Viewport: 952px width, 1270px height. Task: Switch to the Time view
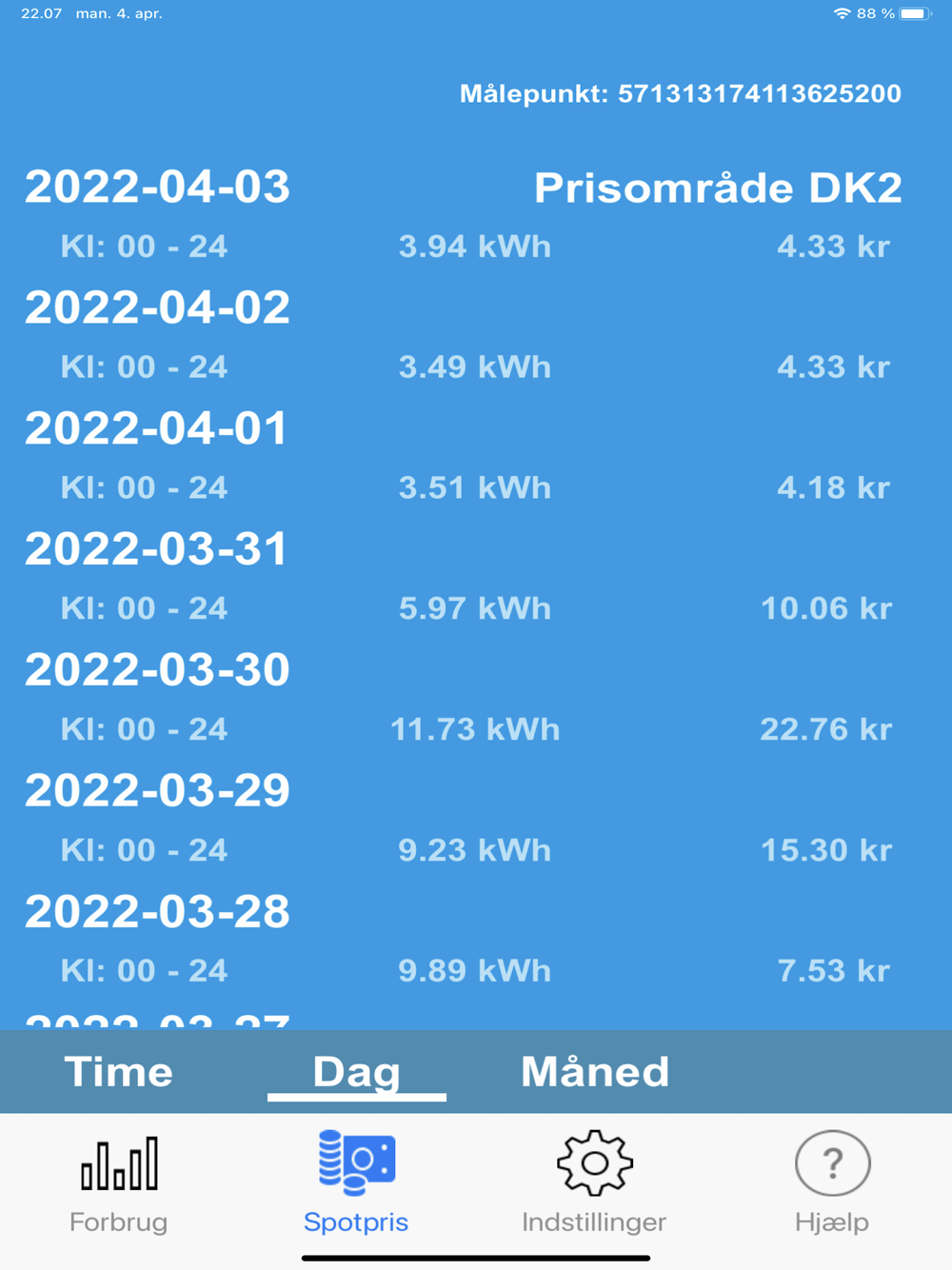point(119,1072)
